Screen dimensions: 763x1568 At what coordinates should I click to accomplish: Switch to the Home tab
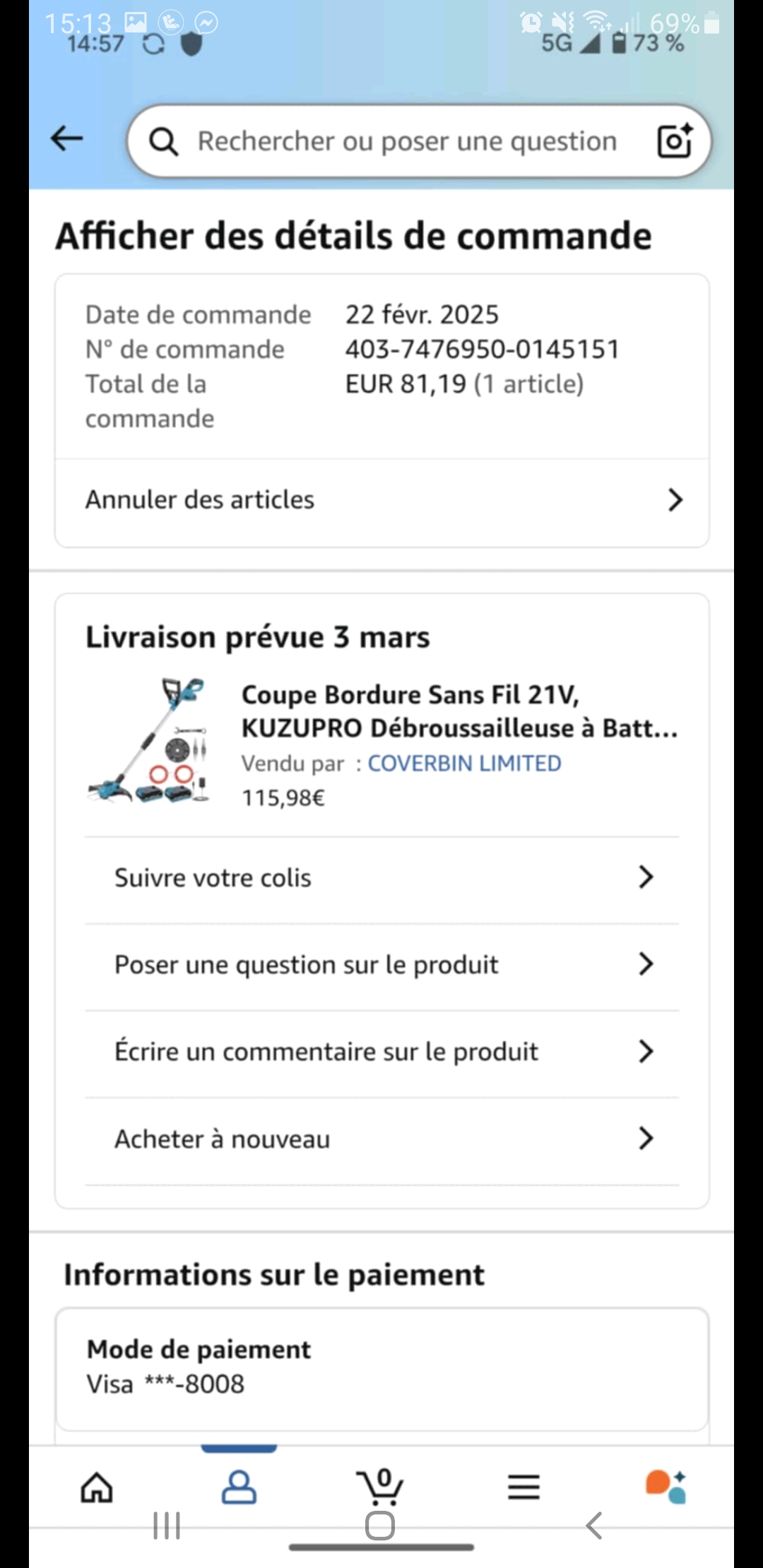click(x=97, y=1487)
